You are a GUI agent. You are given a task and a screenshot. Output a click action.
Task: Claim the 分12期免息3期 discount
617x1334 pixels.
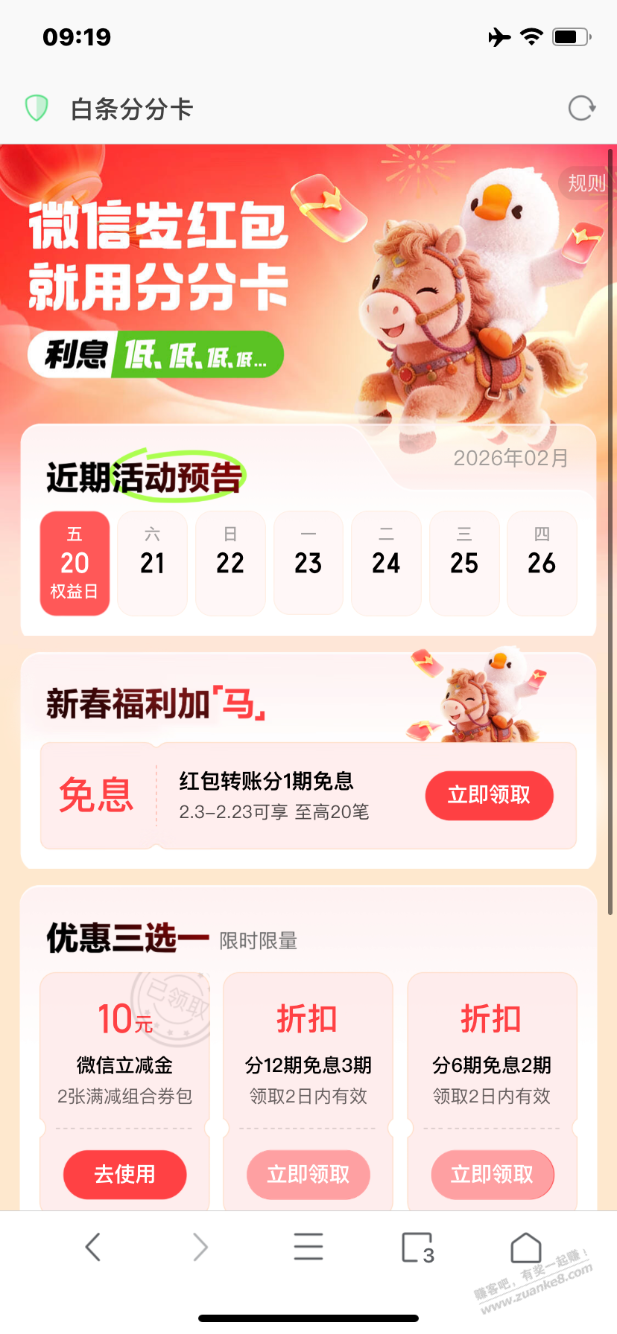308,1175
